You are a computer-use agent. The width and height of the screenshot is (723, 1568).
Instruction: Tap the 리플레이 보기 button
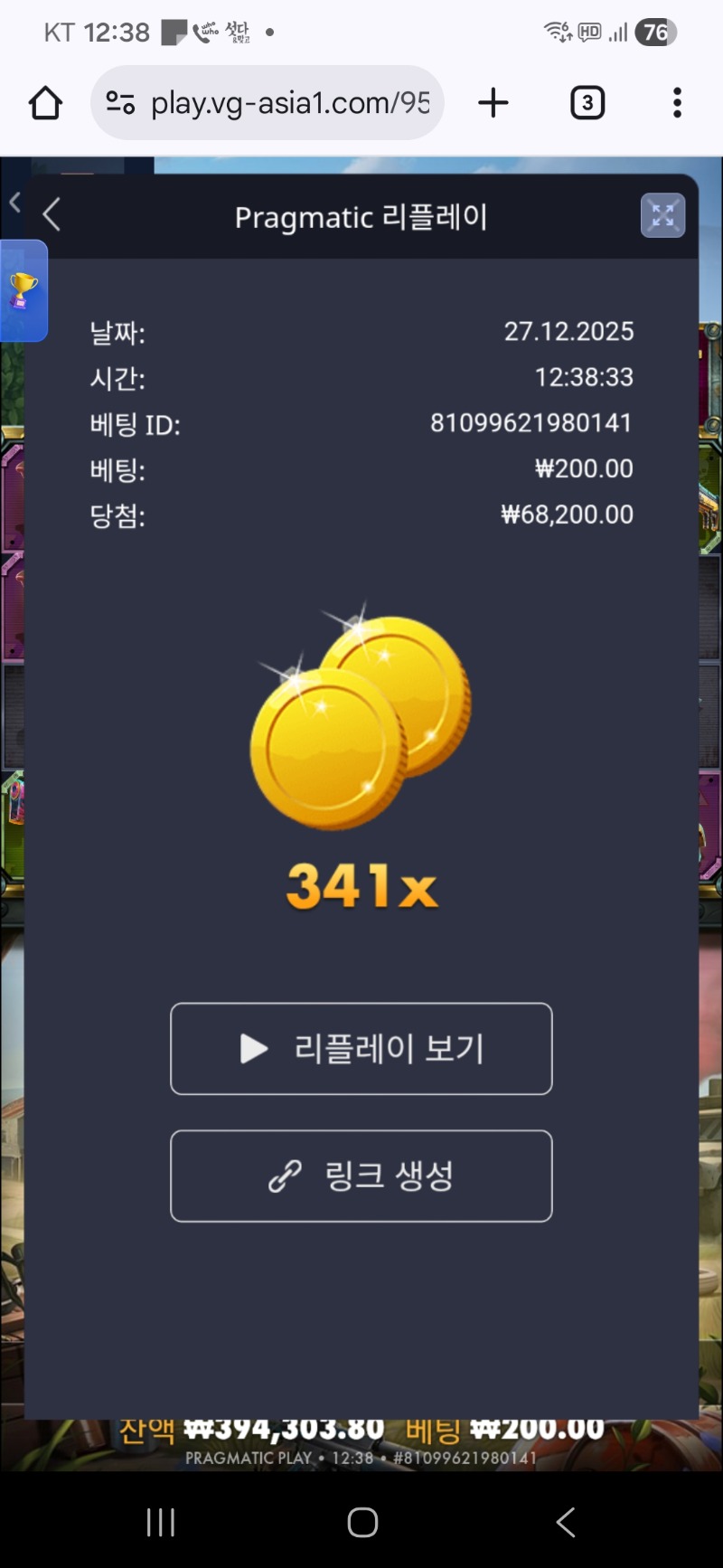click(361, 1049)
